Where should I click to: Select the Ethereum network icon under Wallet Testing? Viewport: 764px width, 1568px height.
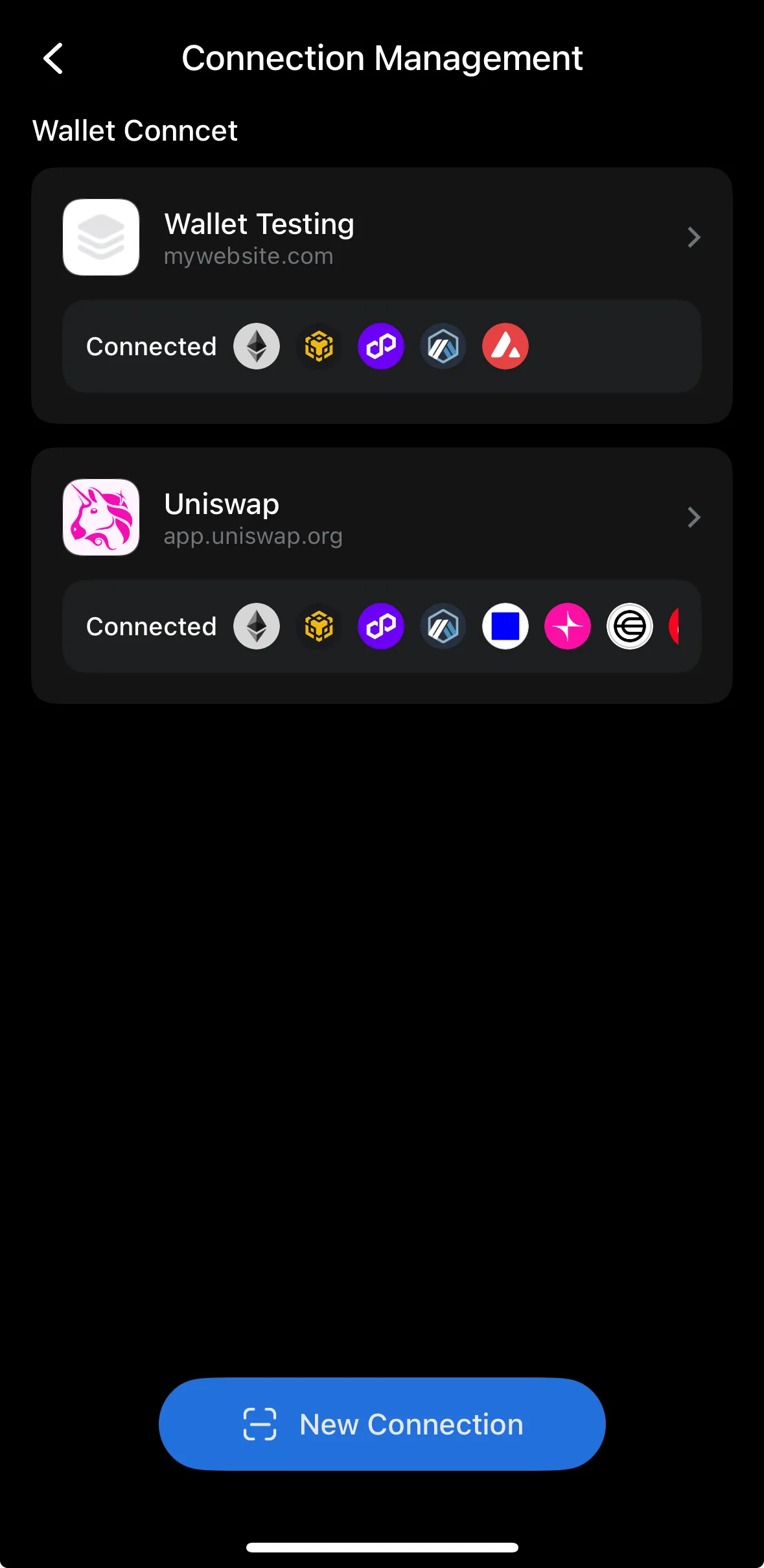pyautogui.click(x=255, y=346)
